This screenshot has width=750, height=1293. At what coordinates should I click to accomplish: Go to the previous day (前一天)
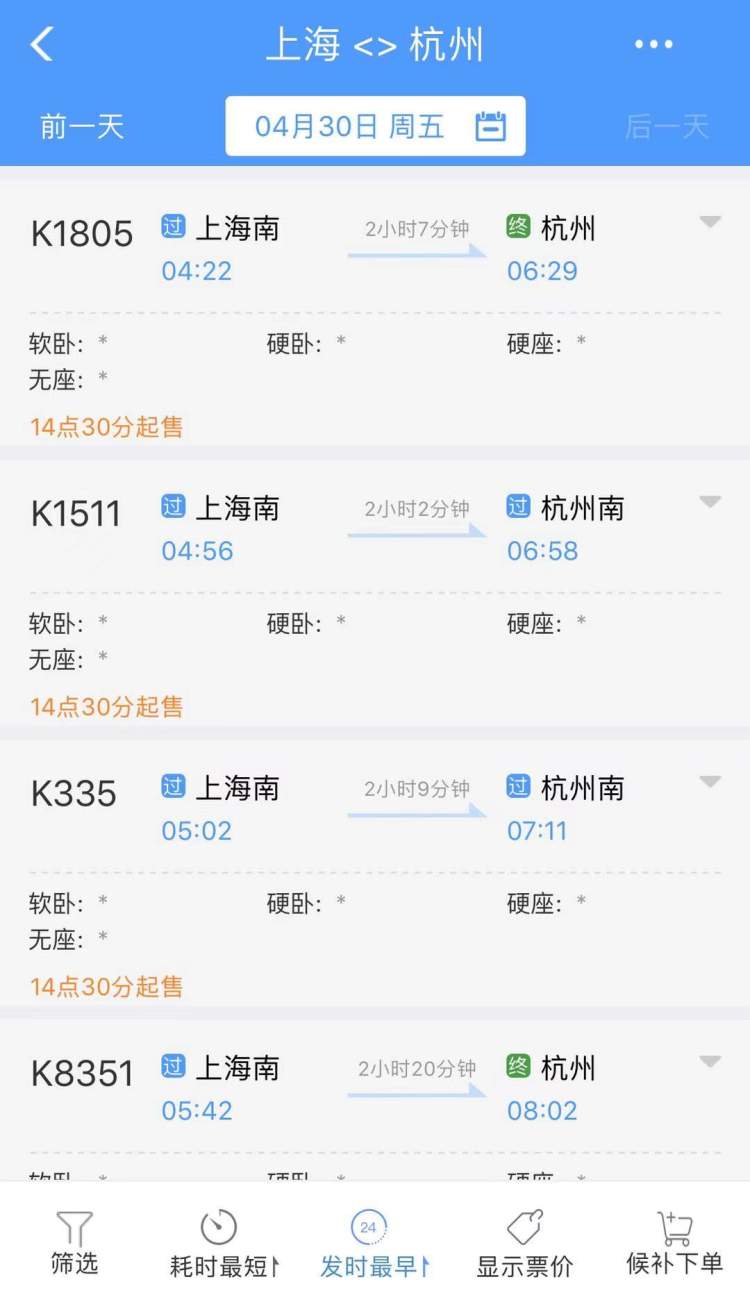[x=82, y=127]
